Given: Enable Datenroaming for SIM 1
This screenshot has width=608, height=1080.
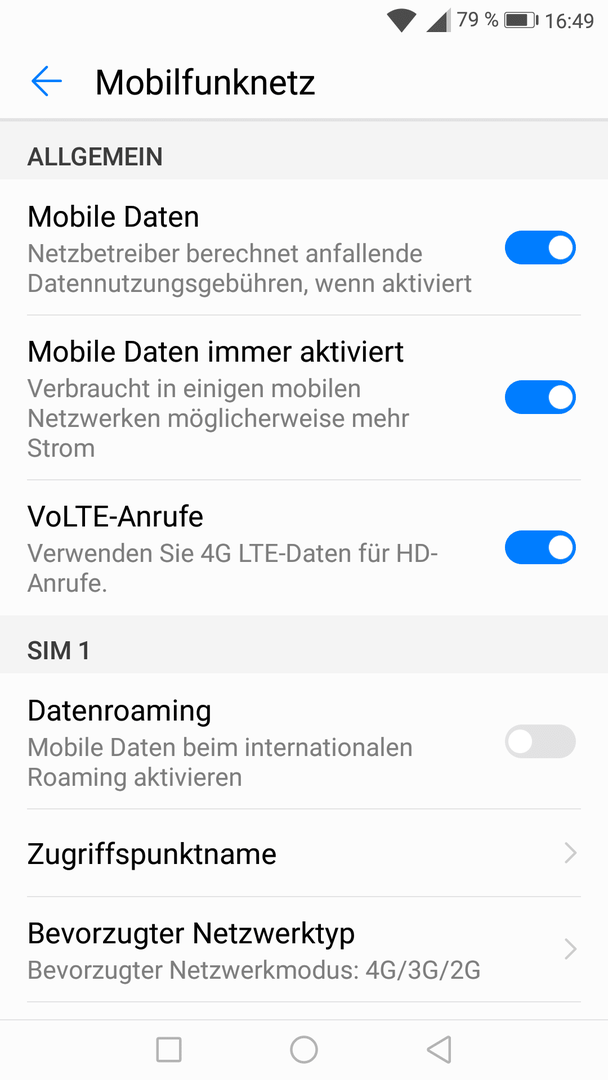Looking at the screenshot, I should (x=540, y=742).
